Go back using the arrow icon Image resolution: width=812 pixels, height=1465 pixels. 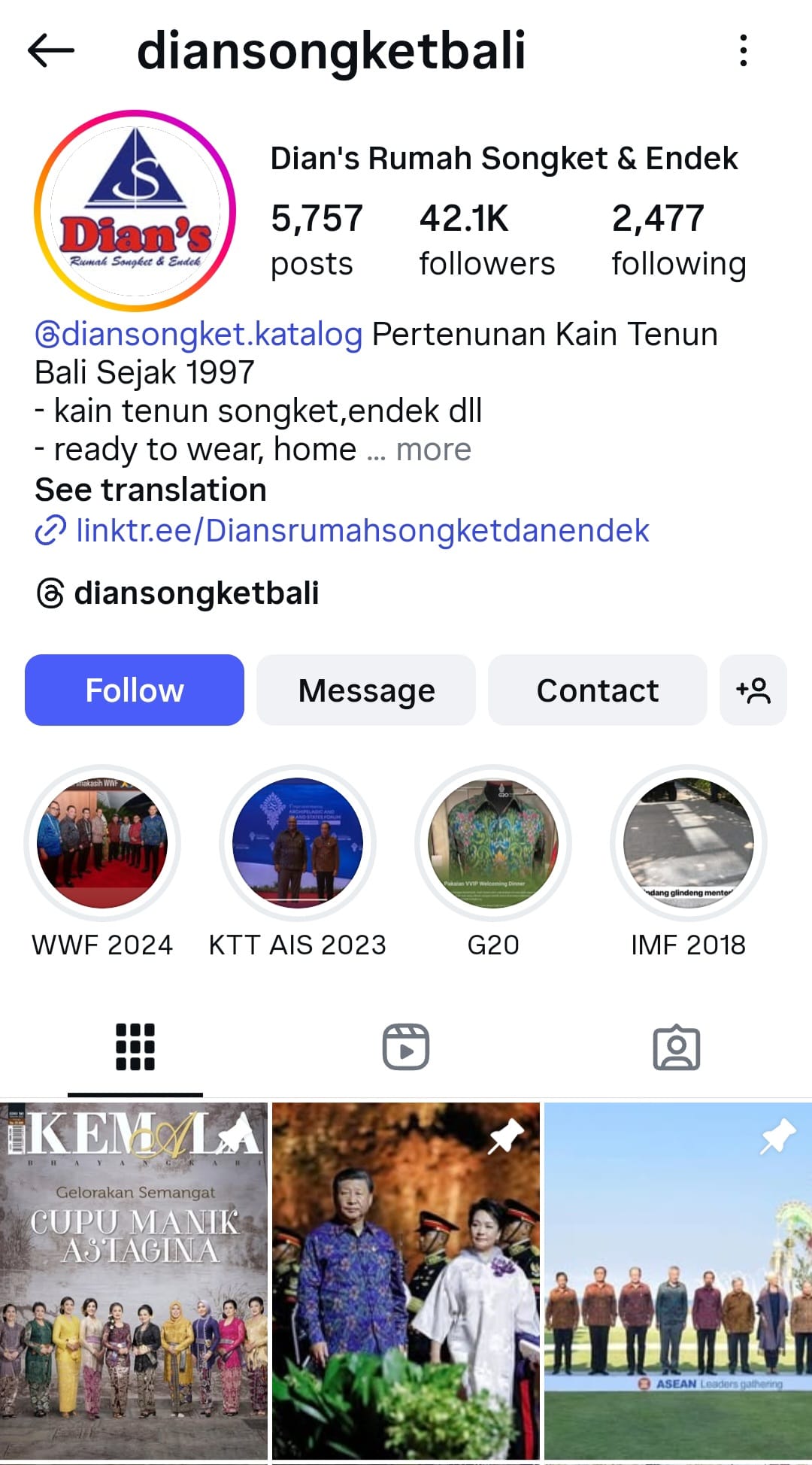(51, 51)
